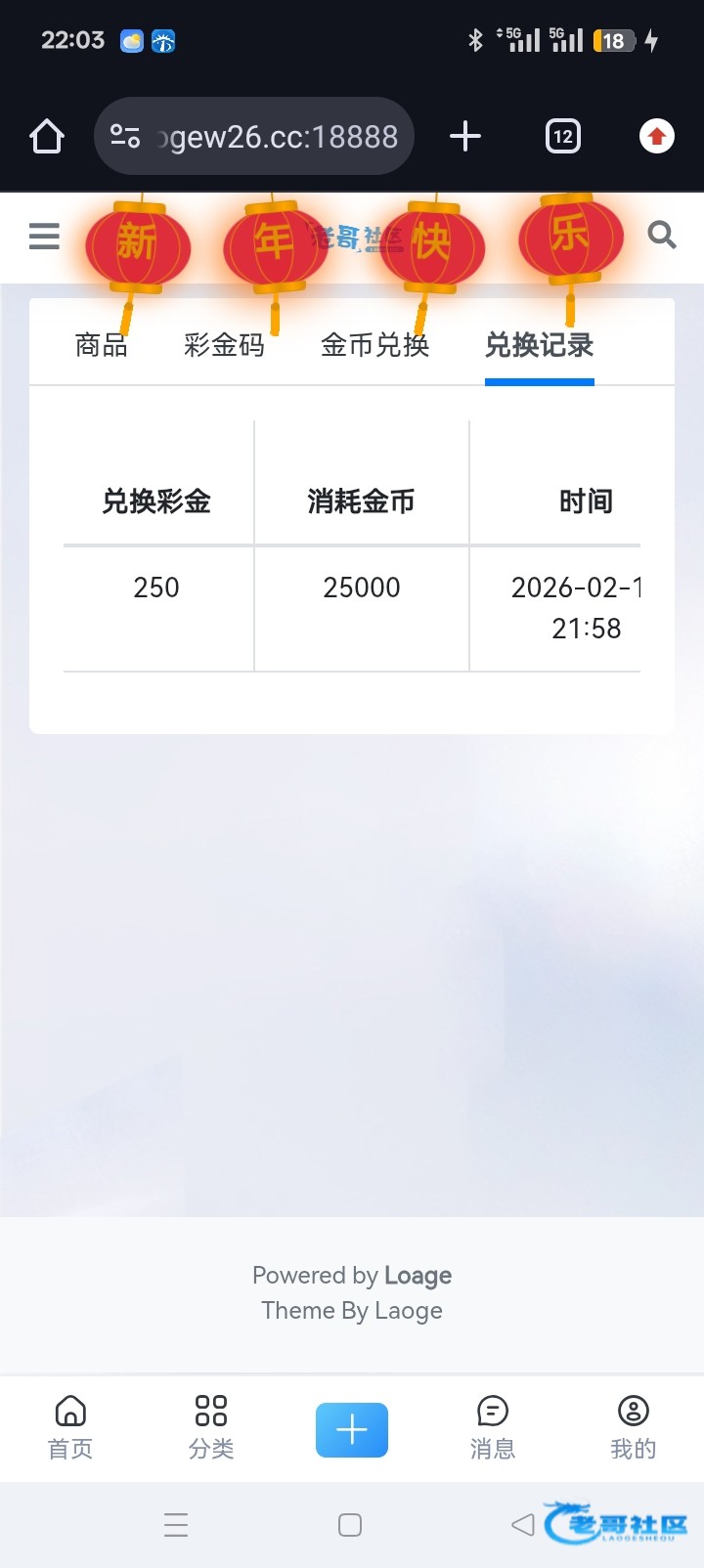The image size is (704, 1568).
Task: Switch to the 彩金码 tab
Action: (x=224, y=345)
